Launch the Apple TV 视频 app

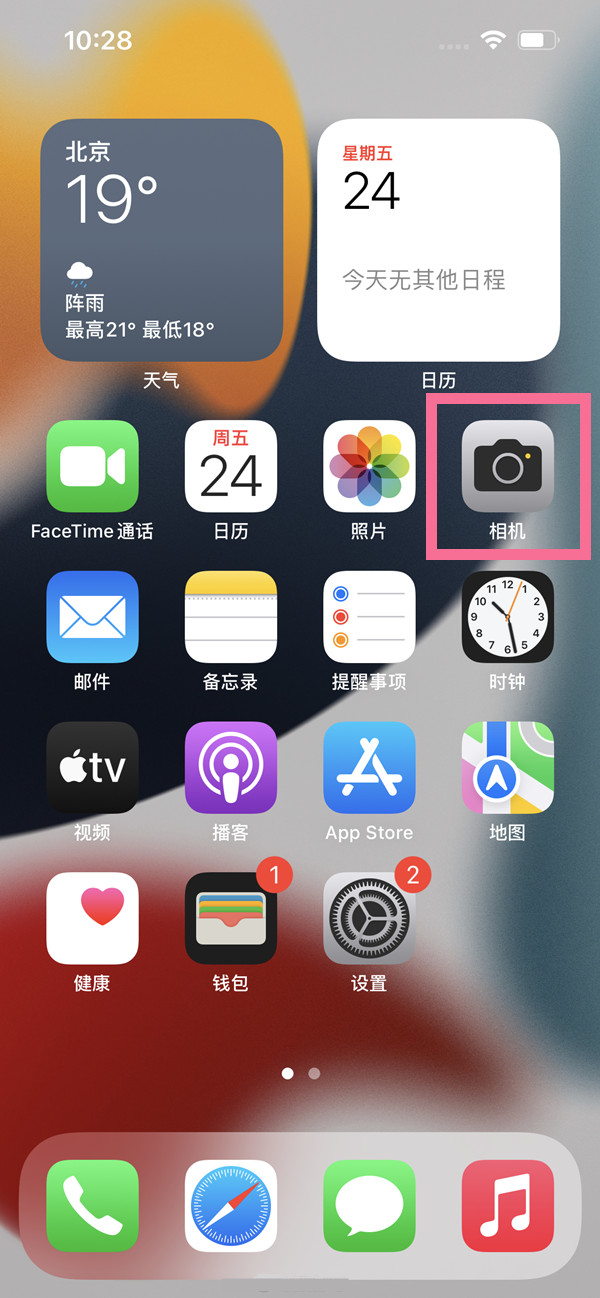92,767
